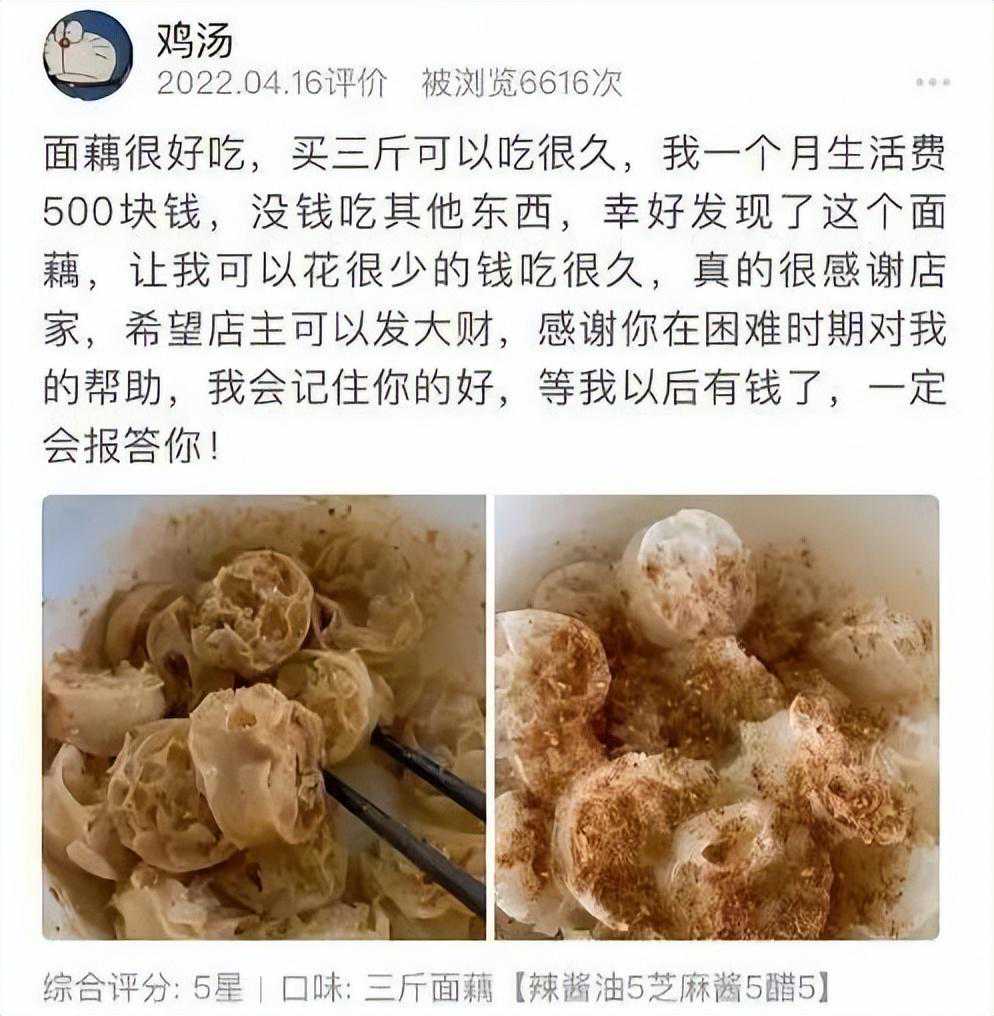The height and width of the screenshot is (1016, 994).
Task: View the review photo with chopsticks
Action: (x=264, y=717)
